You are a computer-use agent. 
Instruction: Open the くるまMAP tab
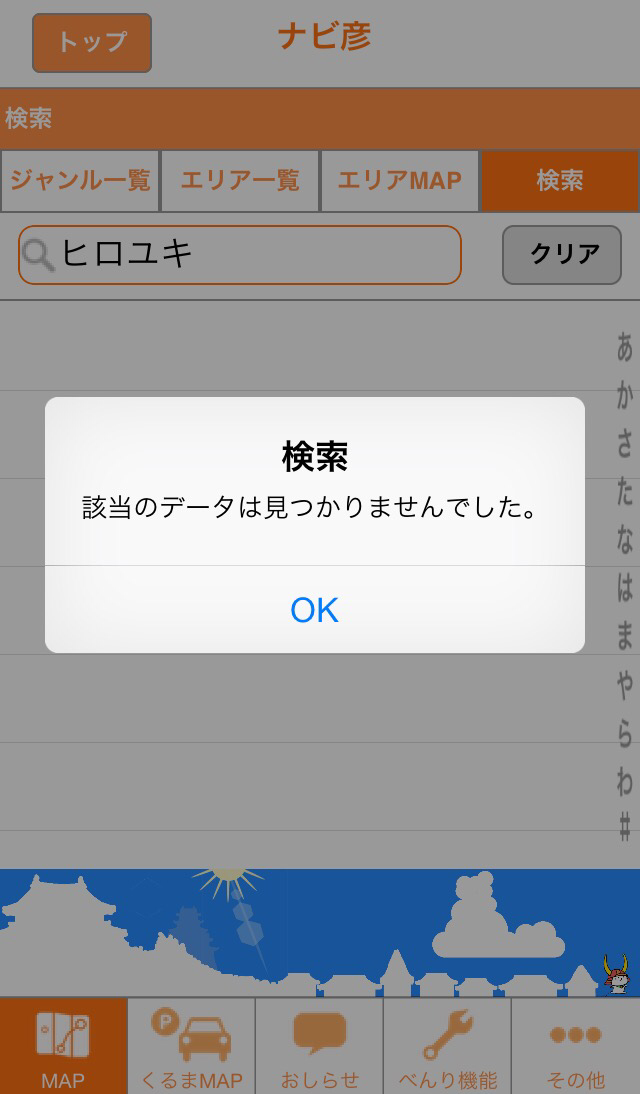point(192,1046)
